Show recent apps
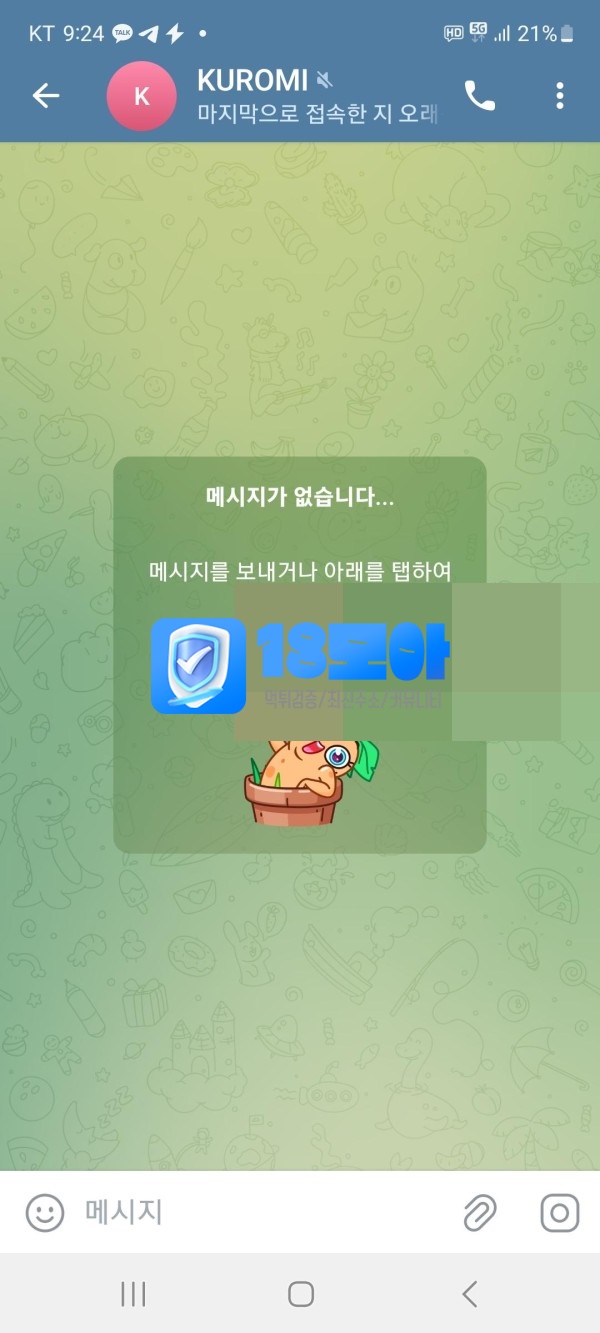Image resolution: width=600 pixels, height=1333 pixels. (x=133, y=1294)
